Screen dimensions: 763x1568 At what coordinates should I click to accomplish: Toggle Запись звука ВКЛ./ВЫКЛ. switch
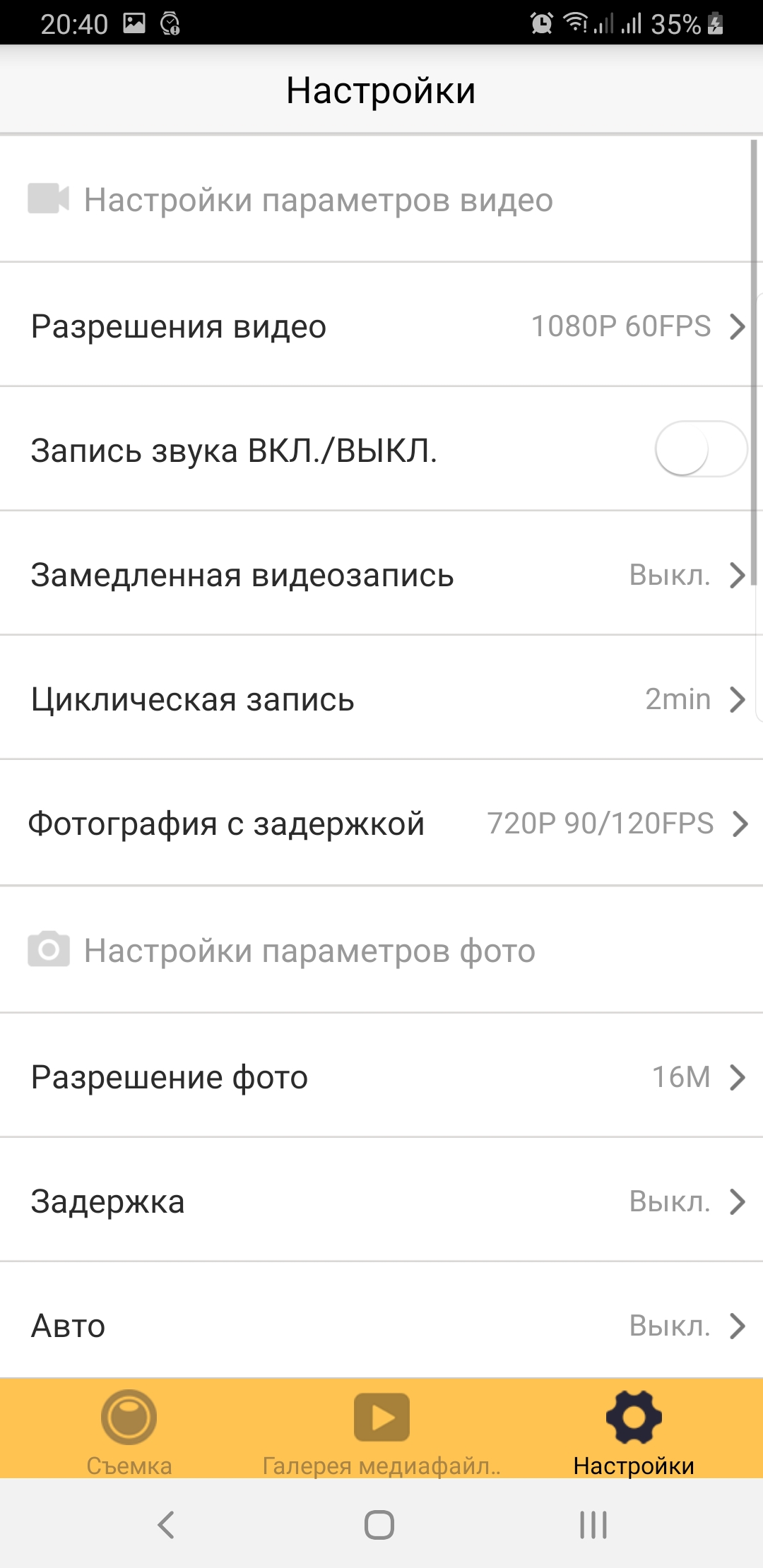[700, 449]
